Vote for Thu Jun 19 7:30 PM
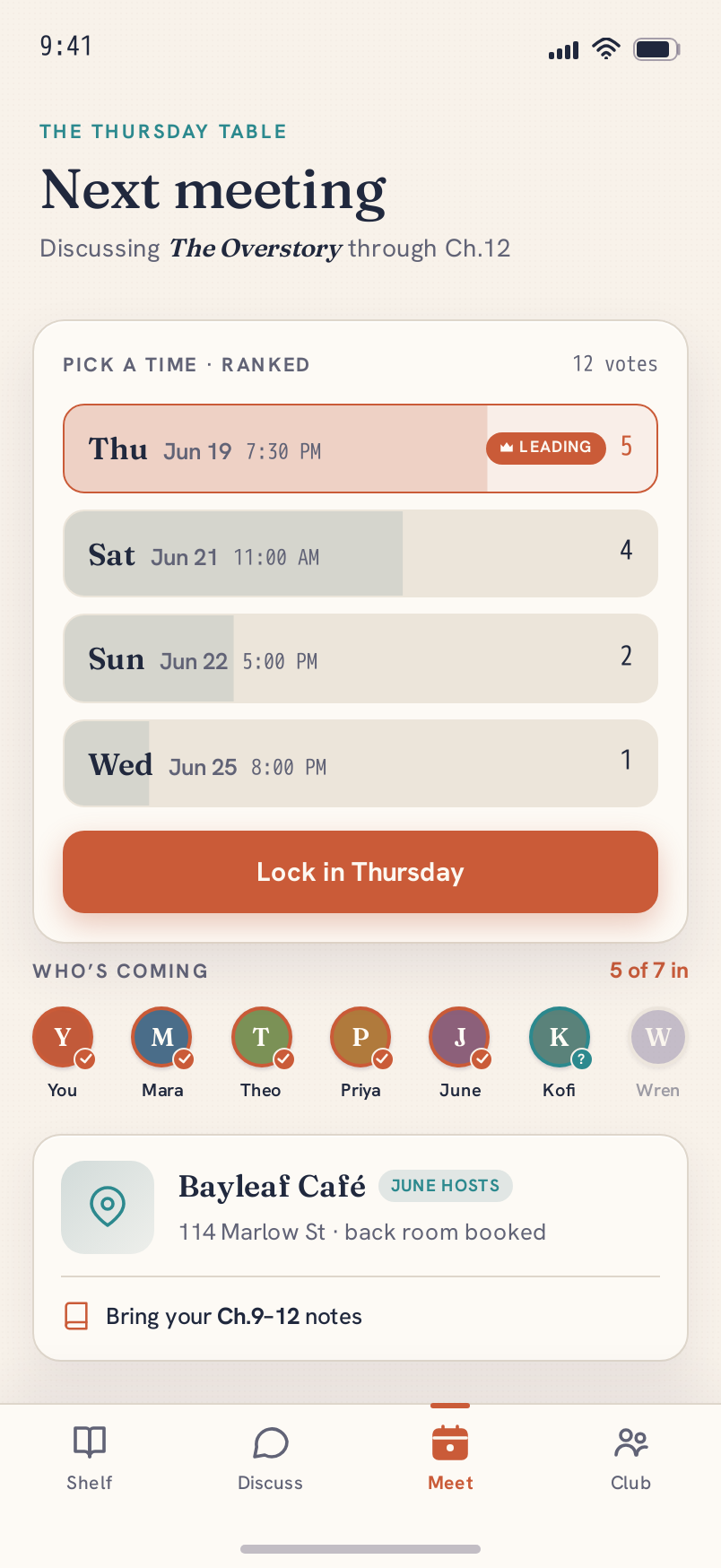The height and width of the screenshot is (1568, 721). pyautogui.click(x=360, y=449)
